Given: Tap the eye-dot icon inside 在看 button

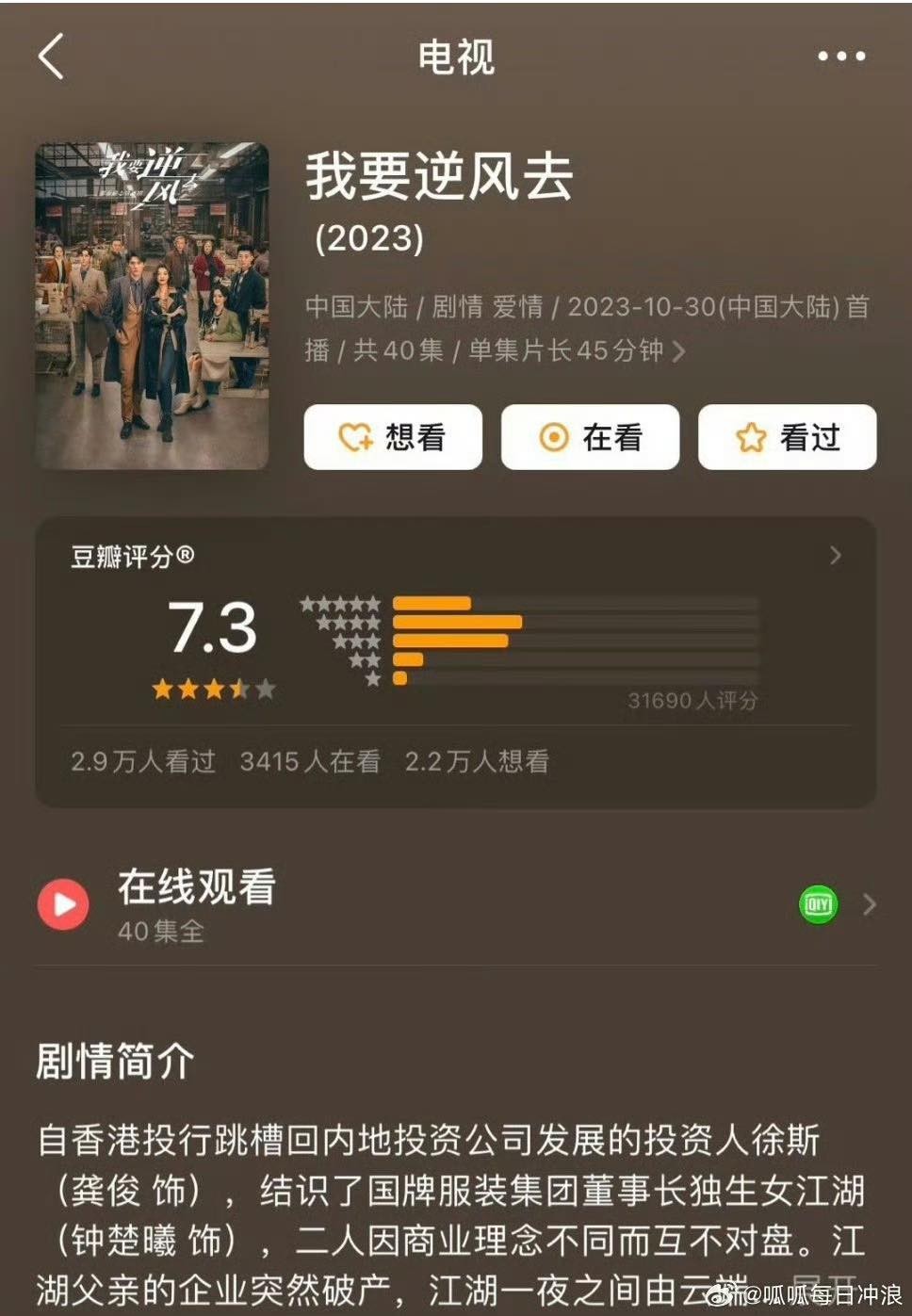Looking at the screenshot, I should tap(555, 437).
